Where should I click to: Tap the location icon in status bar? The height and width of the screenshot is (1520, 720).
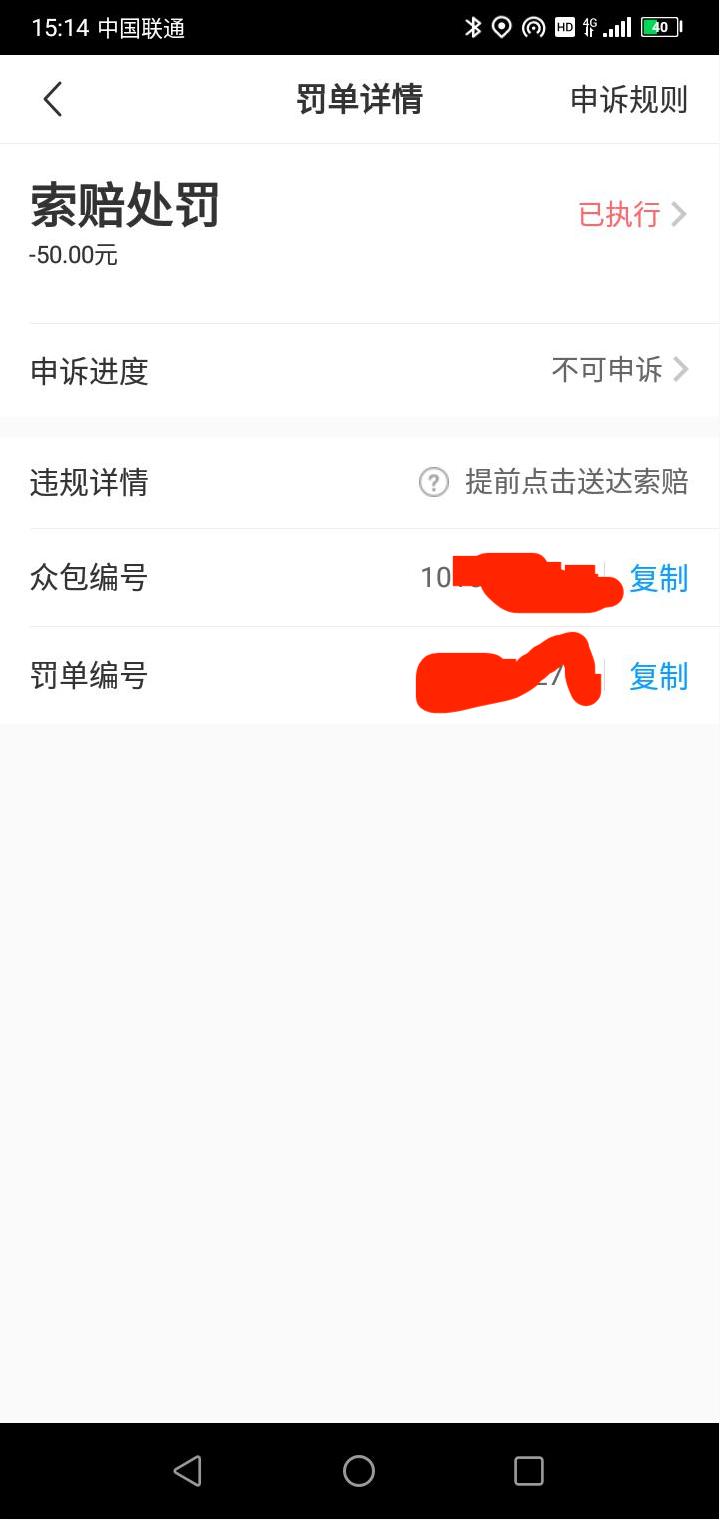[502, 27]
